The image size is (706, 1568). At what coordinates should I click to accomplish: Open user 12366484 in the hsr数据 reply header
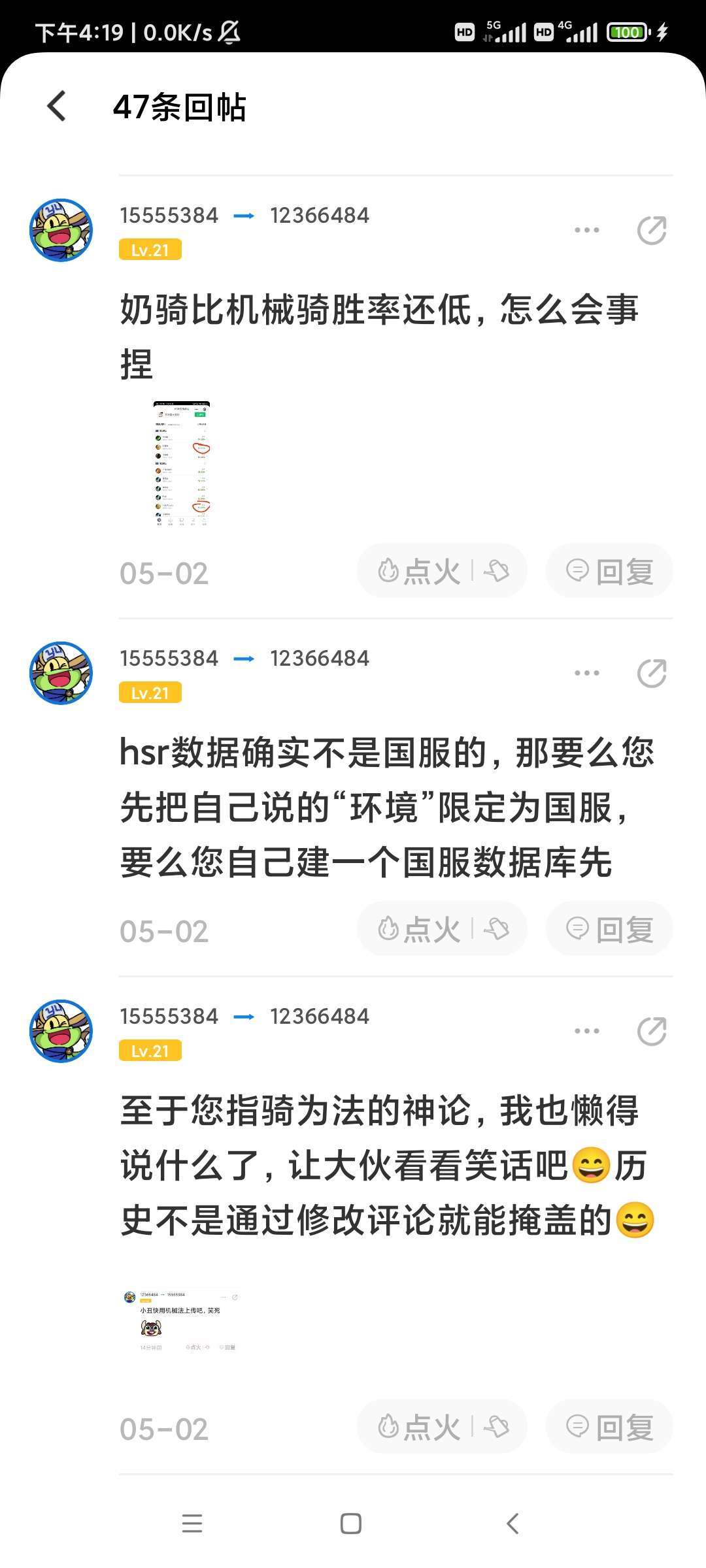319,659
